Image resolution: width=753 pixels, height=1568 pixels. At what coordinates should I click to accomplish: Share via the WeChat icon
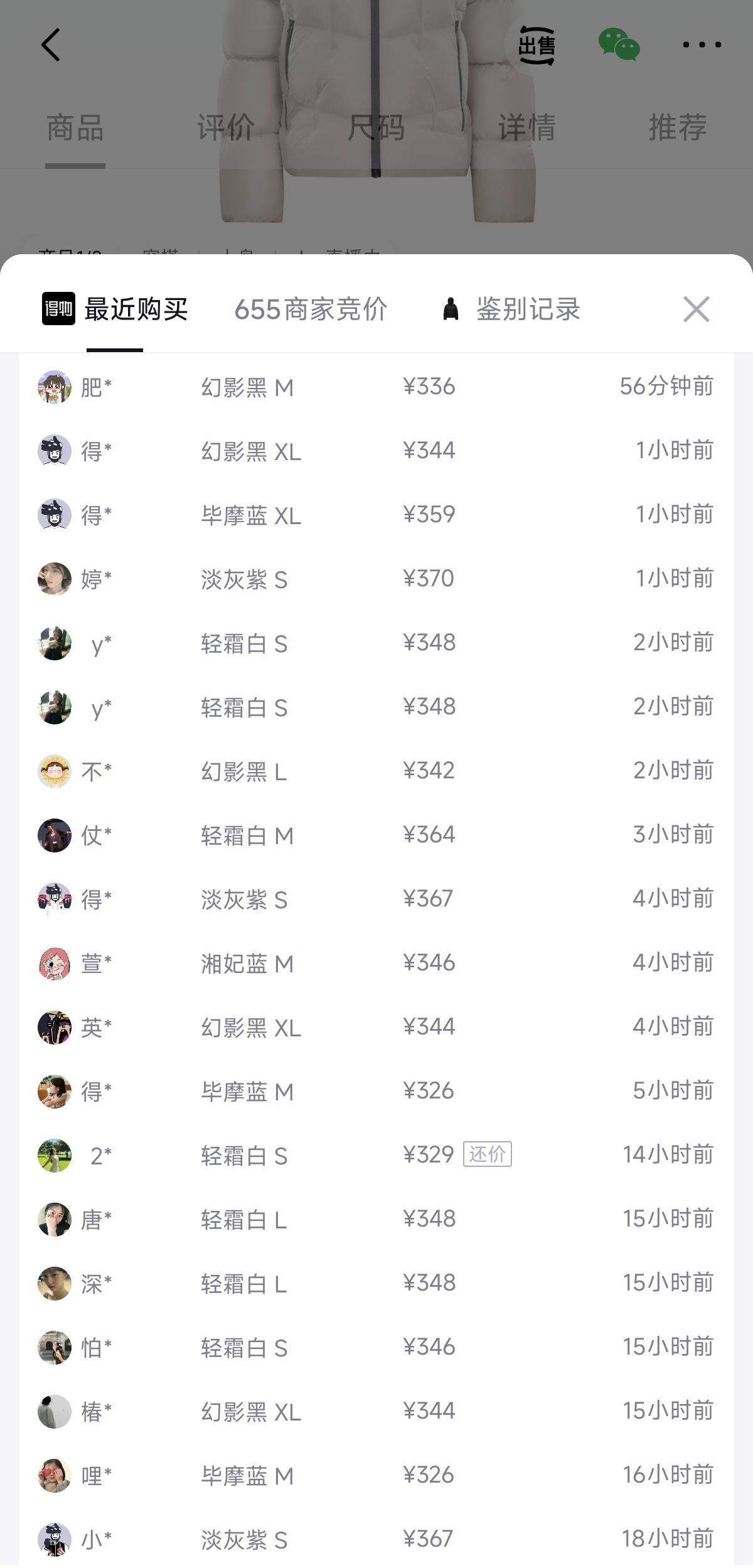[x=619, y=45]
